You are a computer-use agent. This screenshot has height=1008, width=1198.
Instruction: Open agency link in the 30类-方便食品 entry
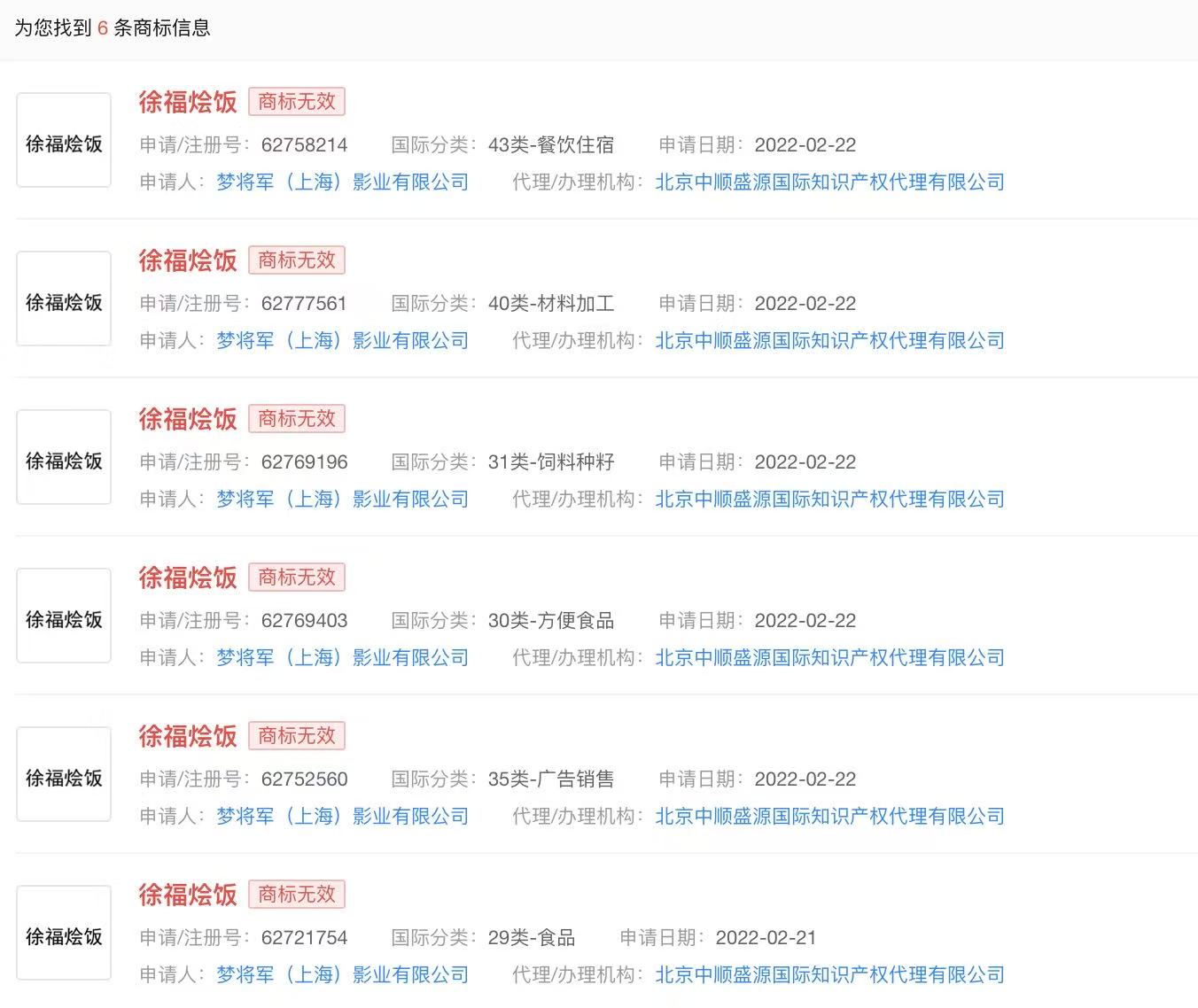point(829,657)
